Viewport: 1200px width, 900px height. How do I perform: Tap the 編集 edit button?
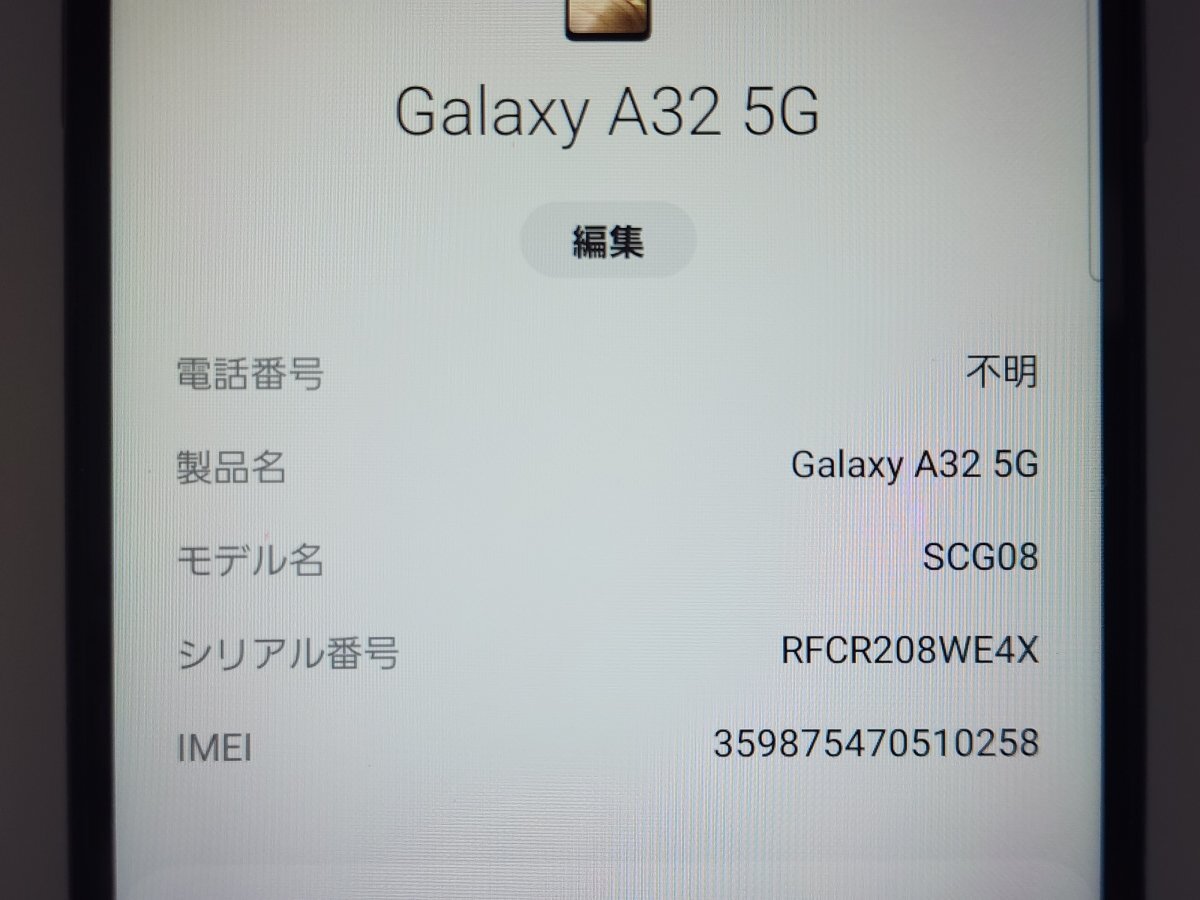coord(607,241)
